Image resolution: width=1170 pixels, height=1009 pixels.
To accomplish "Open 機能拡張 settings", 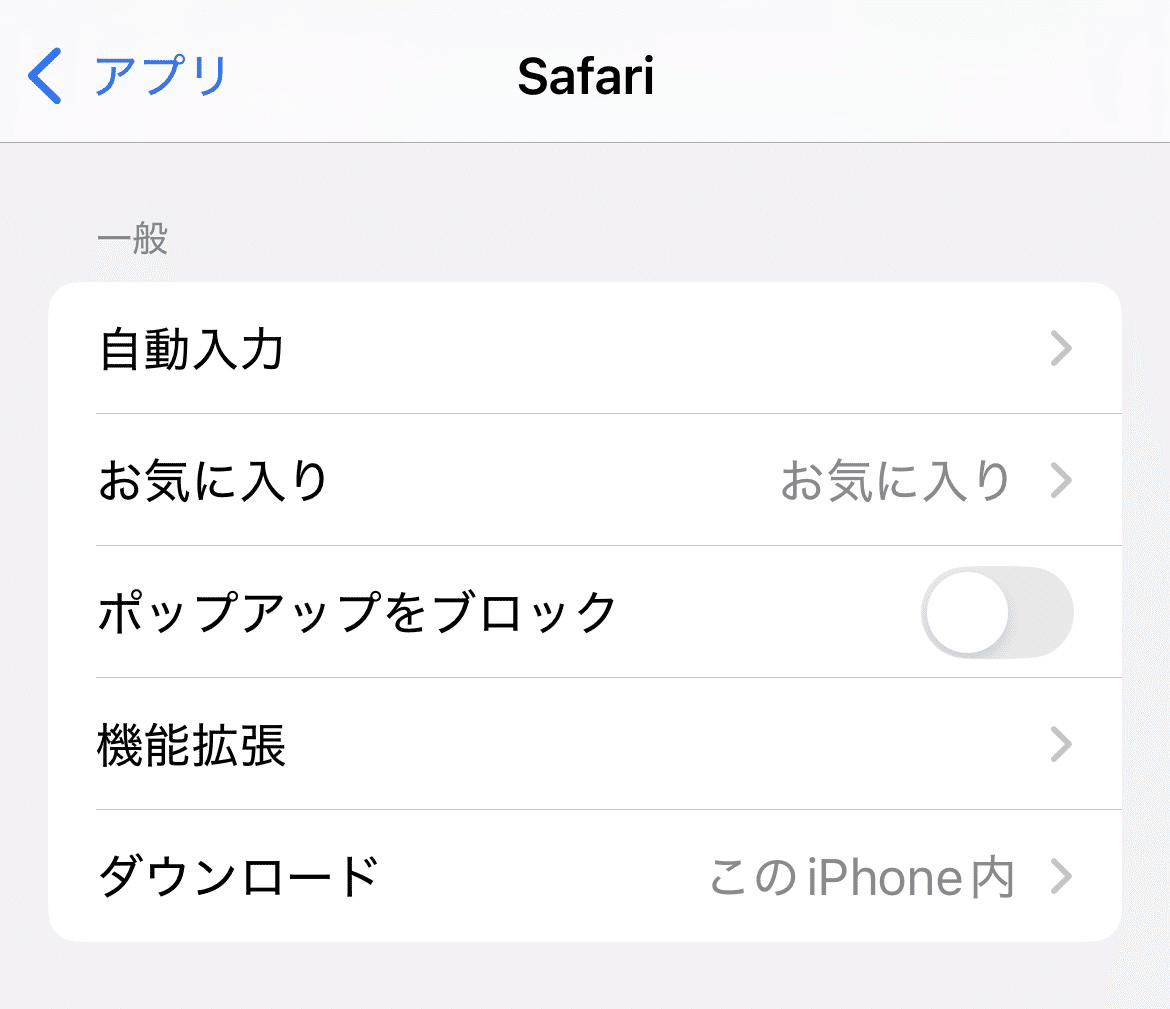I will [x=584, y=745].
